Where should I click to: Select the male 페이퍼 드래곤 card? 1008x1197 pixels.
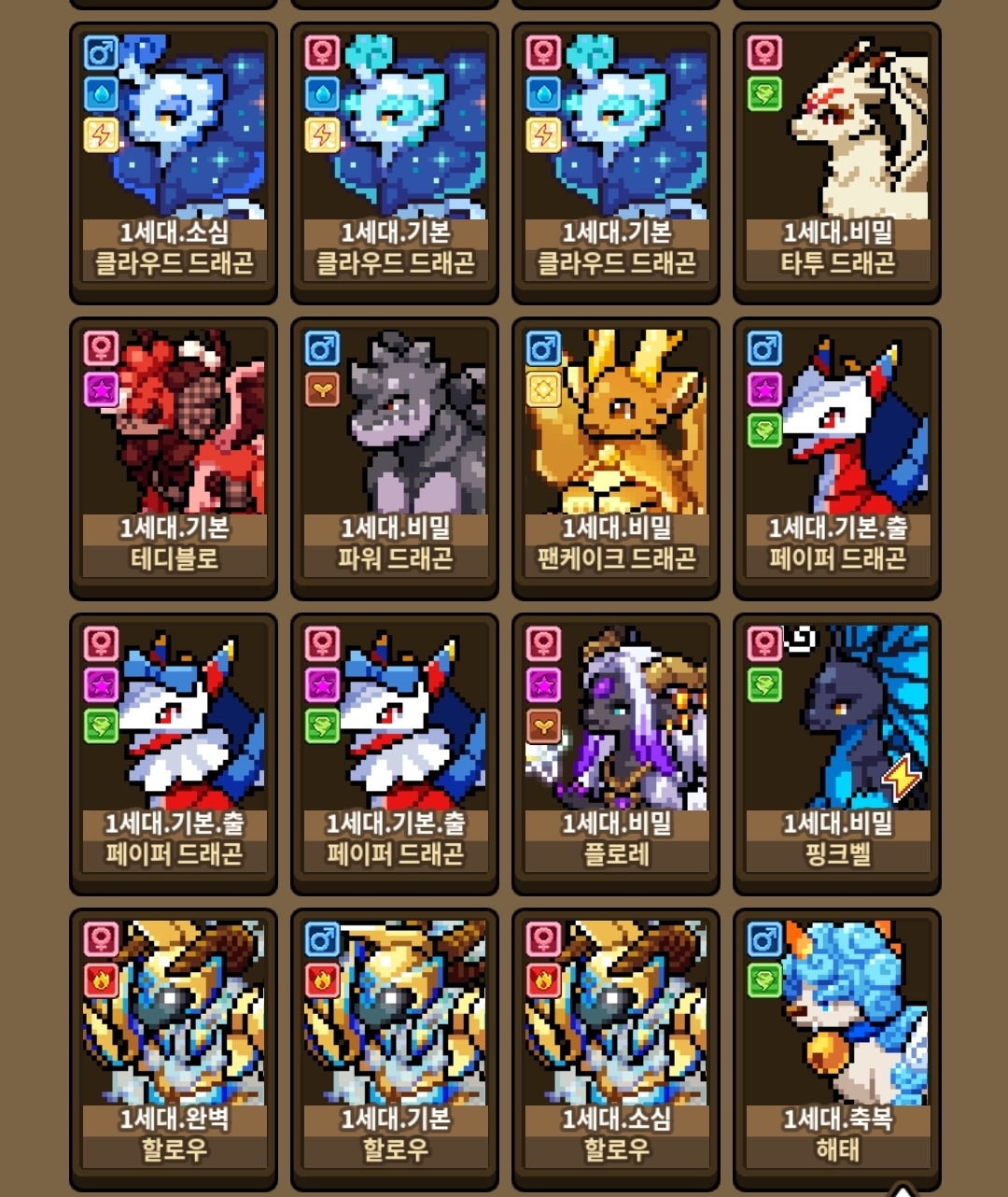[837, 458]
